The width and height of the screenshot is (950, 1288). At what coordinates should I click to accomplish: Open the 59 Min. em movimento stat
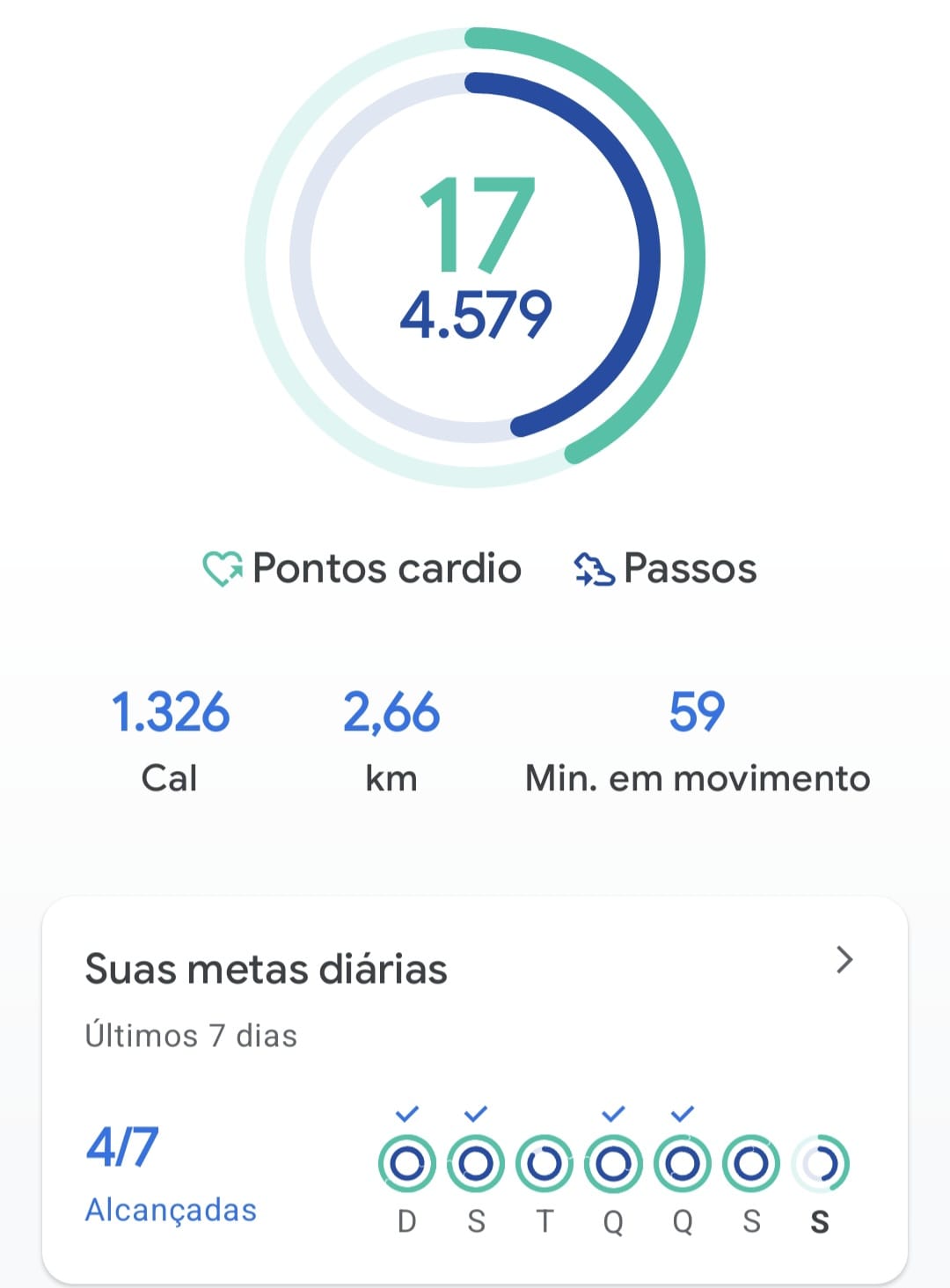tap(698, 742)
